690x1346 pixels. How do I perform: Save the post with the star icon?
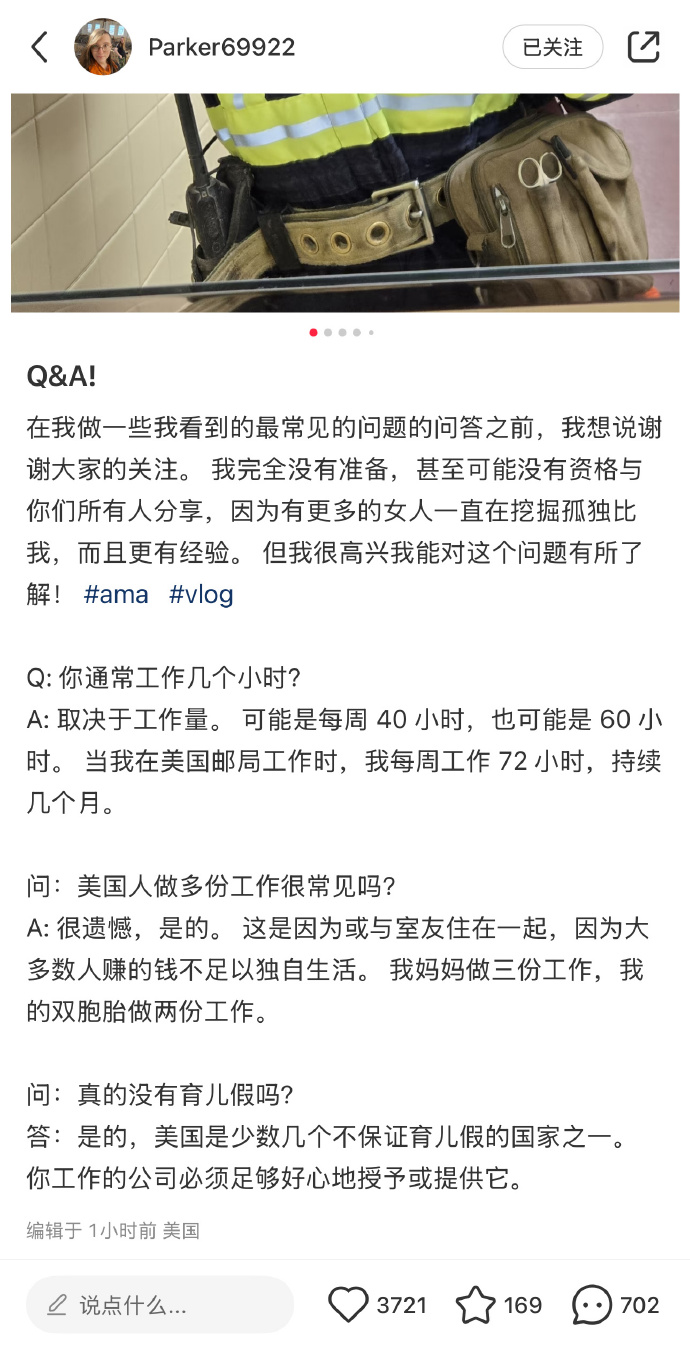click(x=476, y=1305)
